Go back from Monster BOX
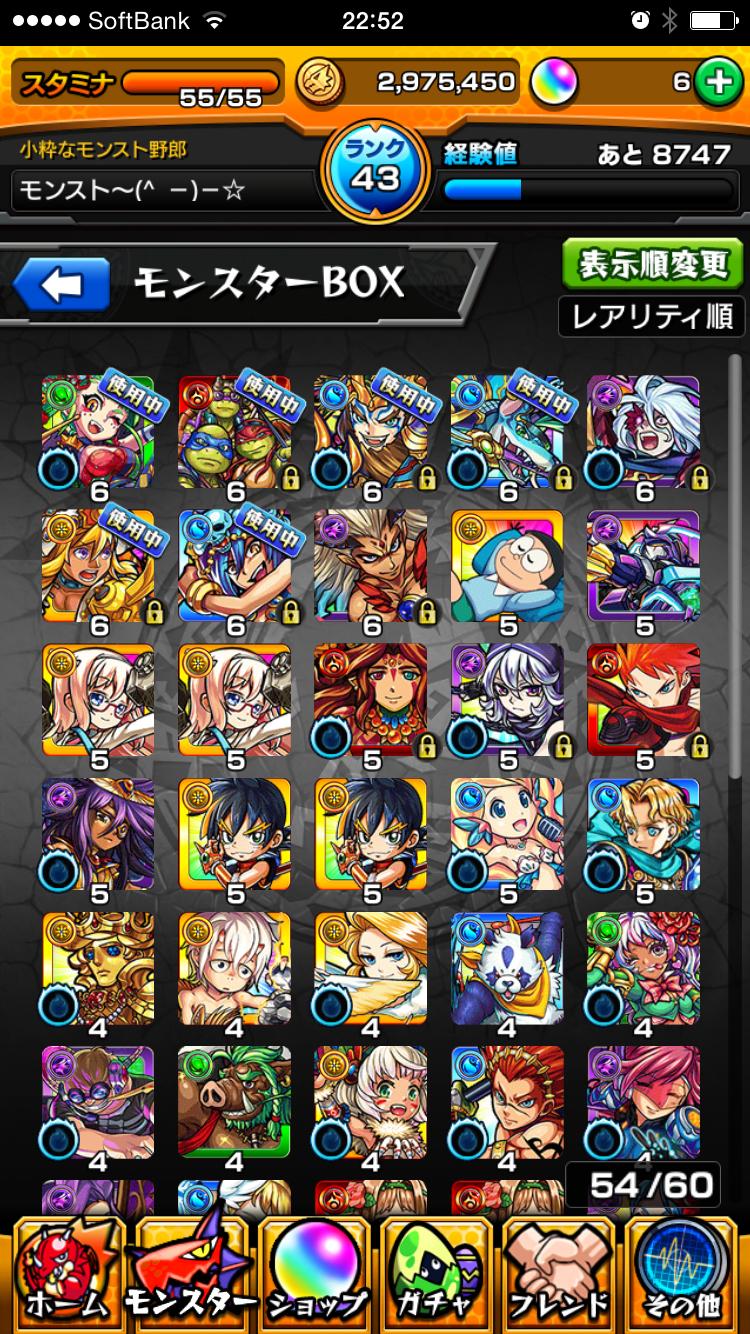750x1334 pixels. (x=62, y=286)
